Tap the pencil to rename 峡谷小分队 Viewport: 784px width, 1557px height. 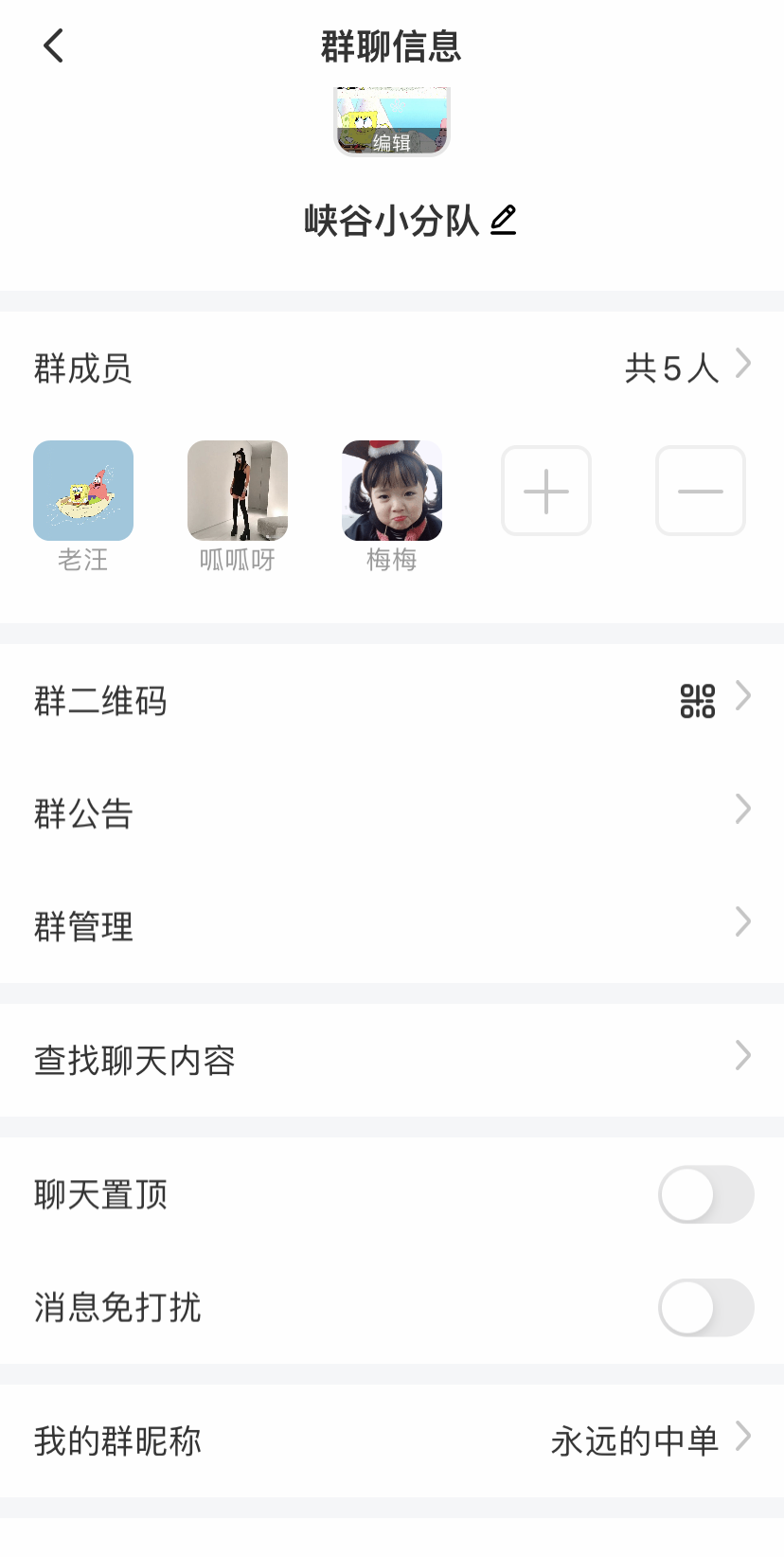point(504,221)
